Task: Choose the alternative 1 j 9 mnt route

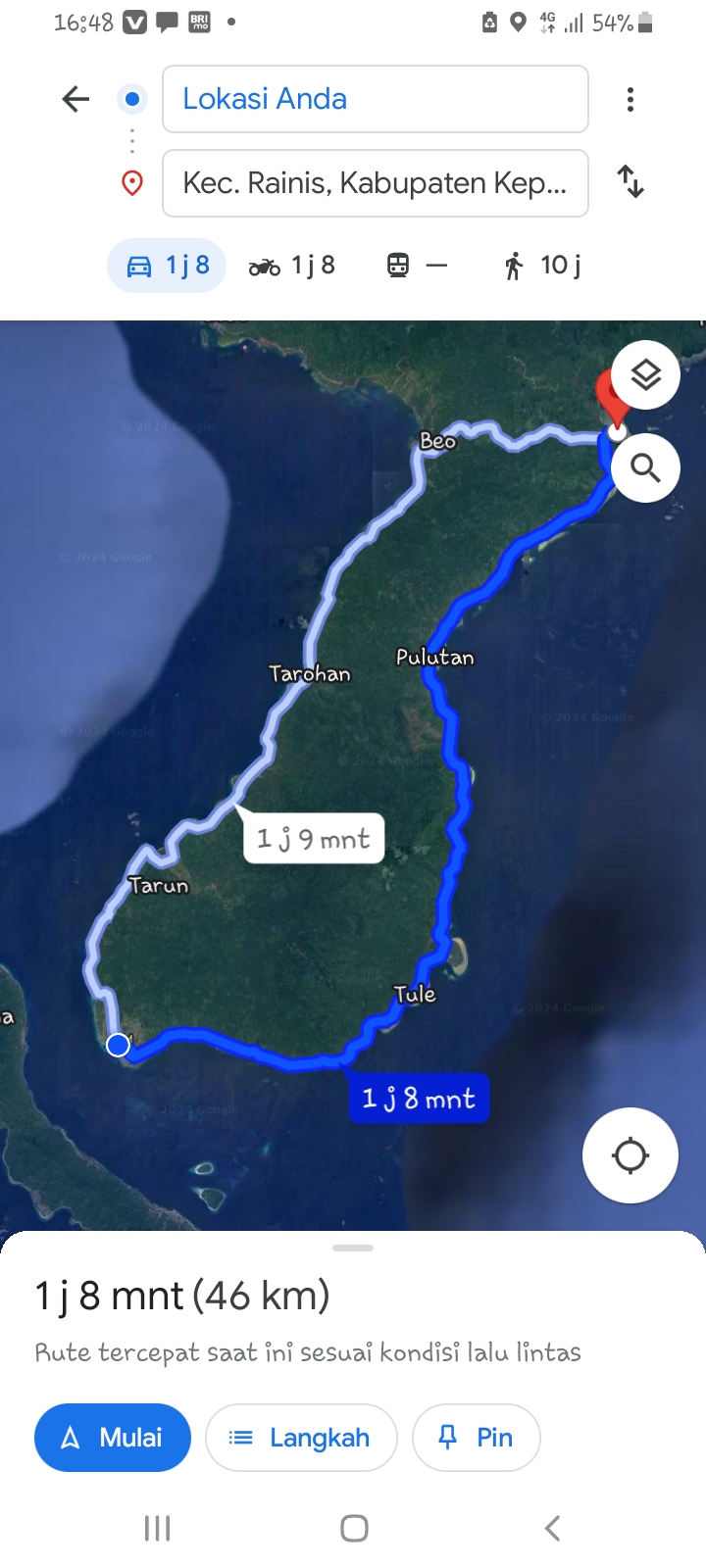Action: click(x=314, y=839)
